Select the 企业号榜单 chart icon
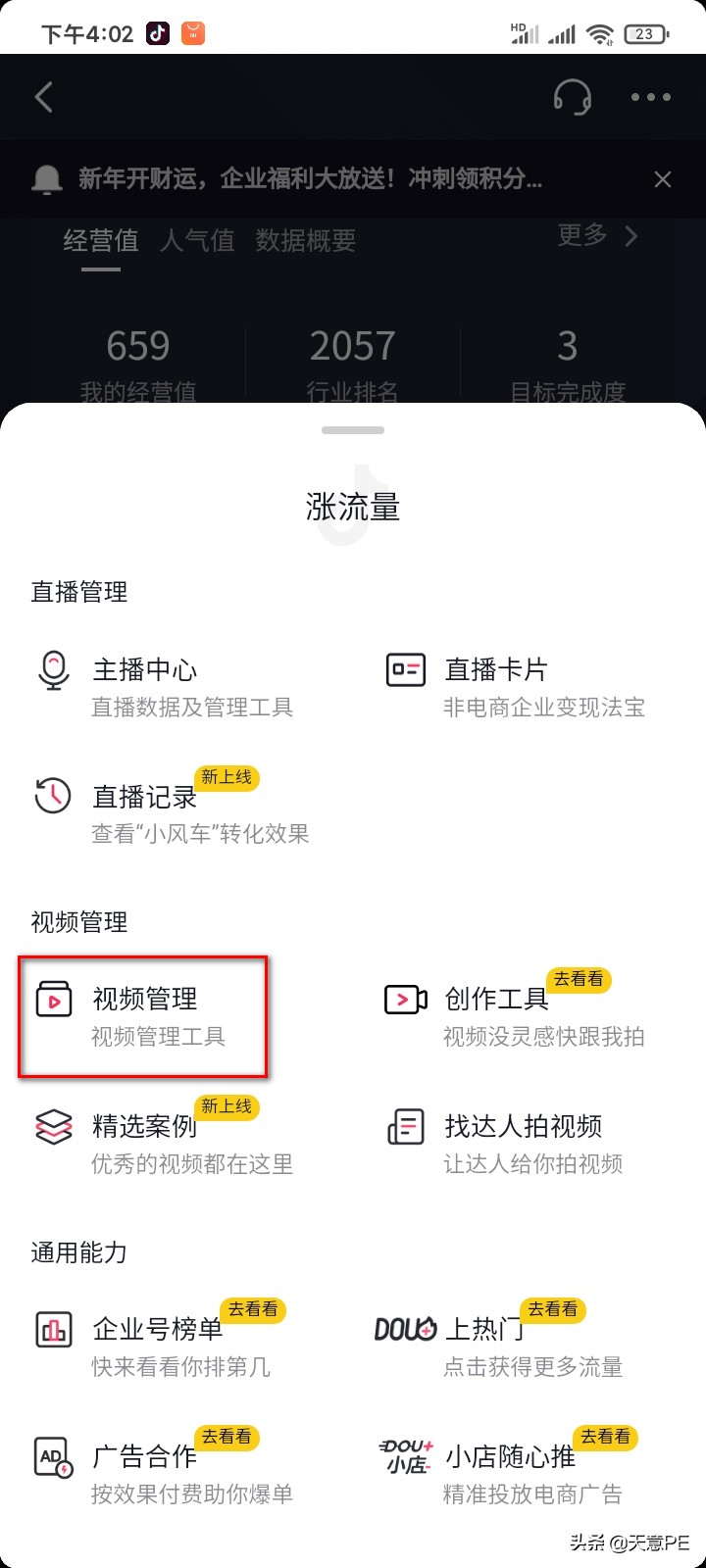Screen dimensions: 706x1568 coord(54,1331)
